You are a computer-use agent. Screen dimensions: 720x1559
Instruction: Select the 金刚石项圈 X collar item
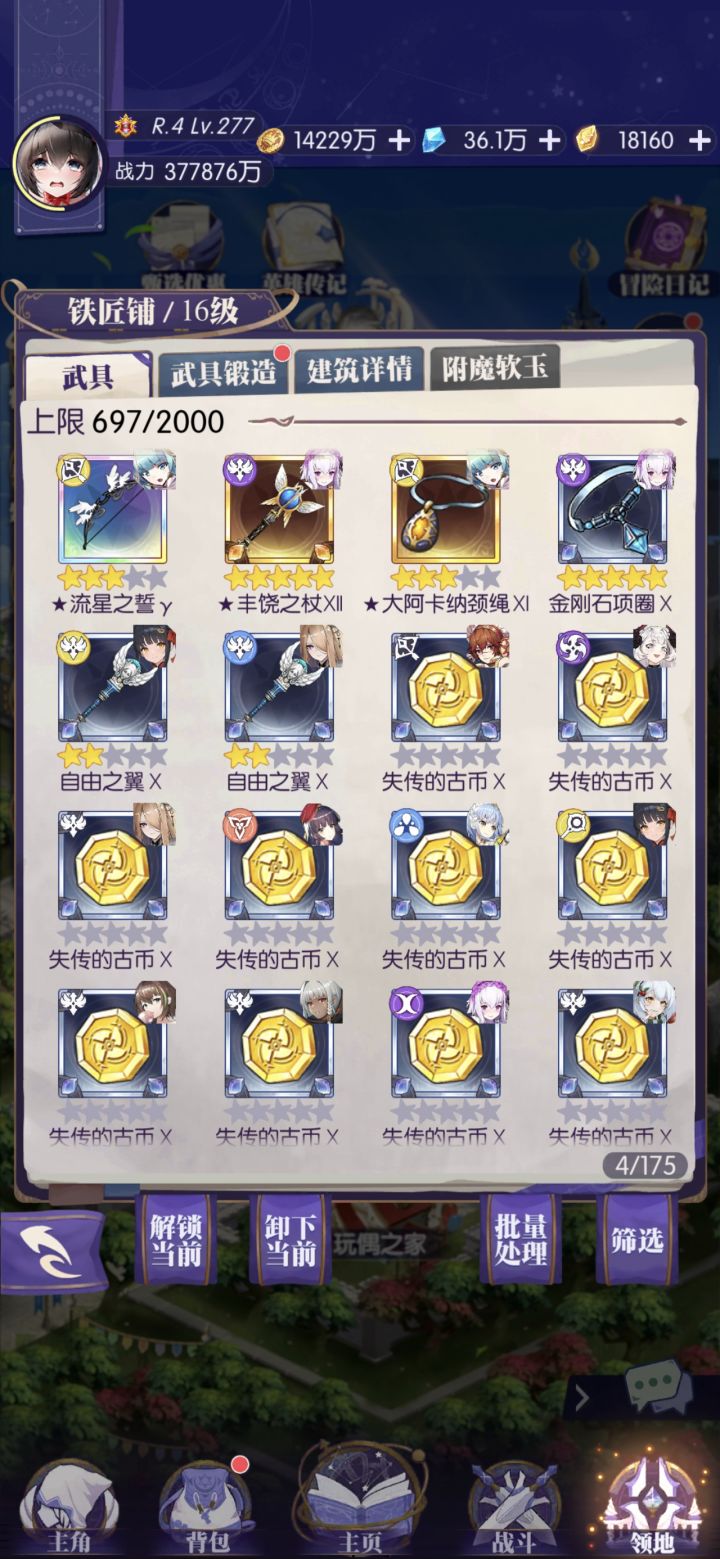(612, 510)
